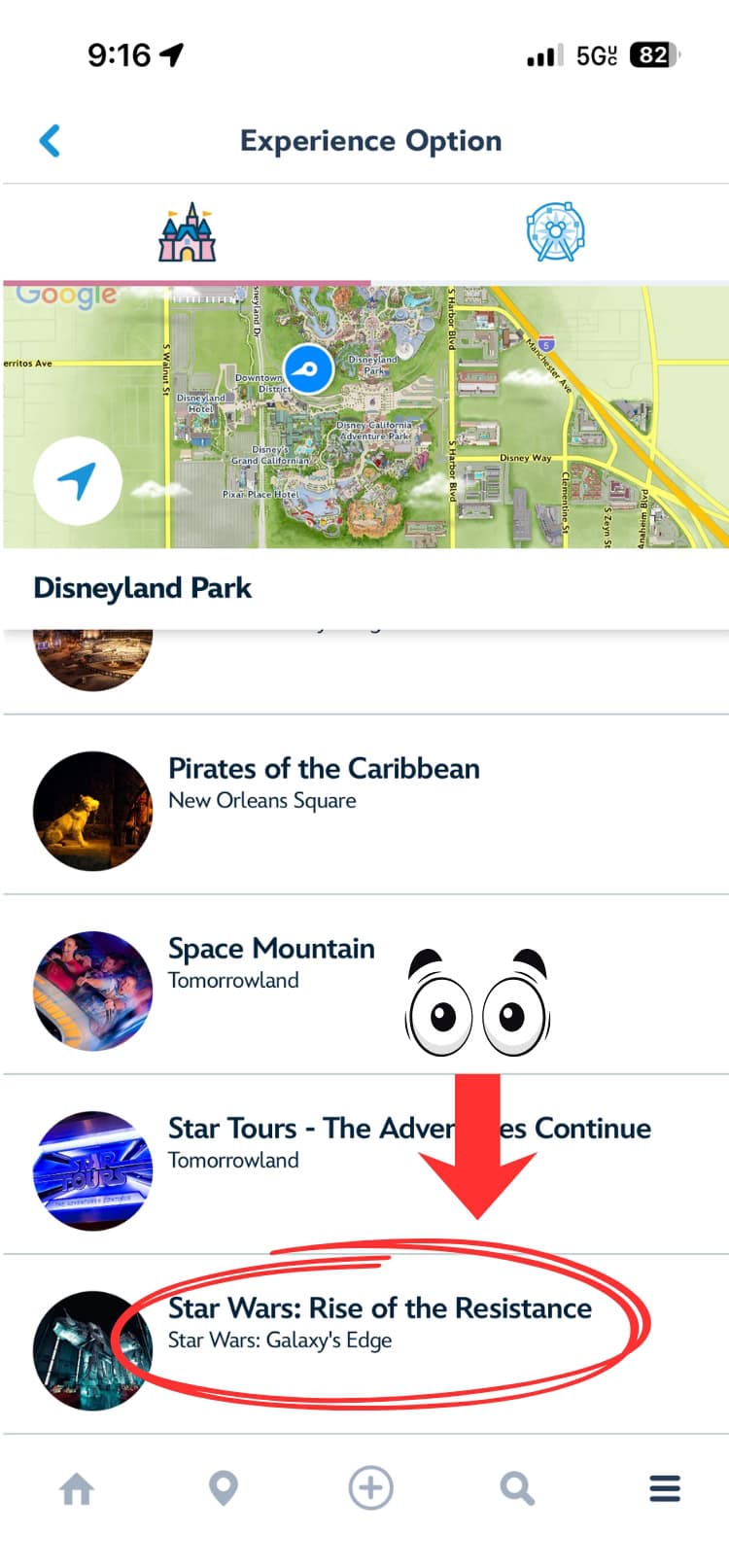Tap the Home icon in bottom navigation
This screenshot has width=729, height=1568.
[77, 1487]
